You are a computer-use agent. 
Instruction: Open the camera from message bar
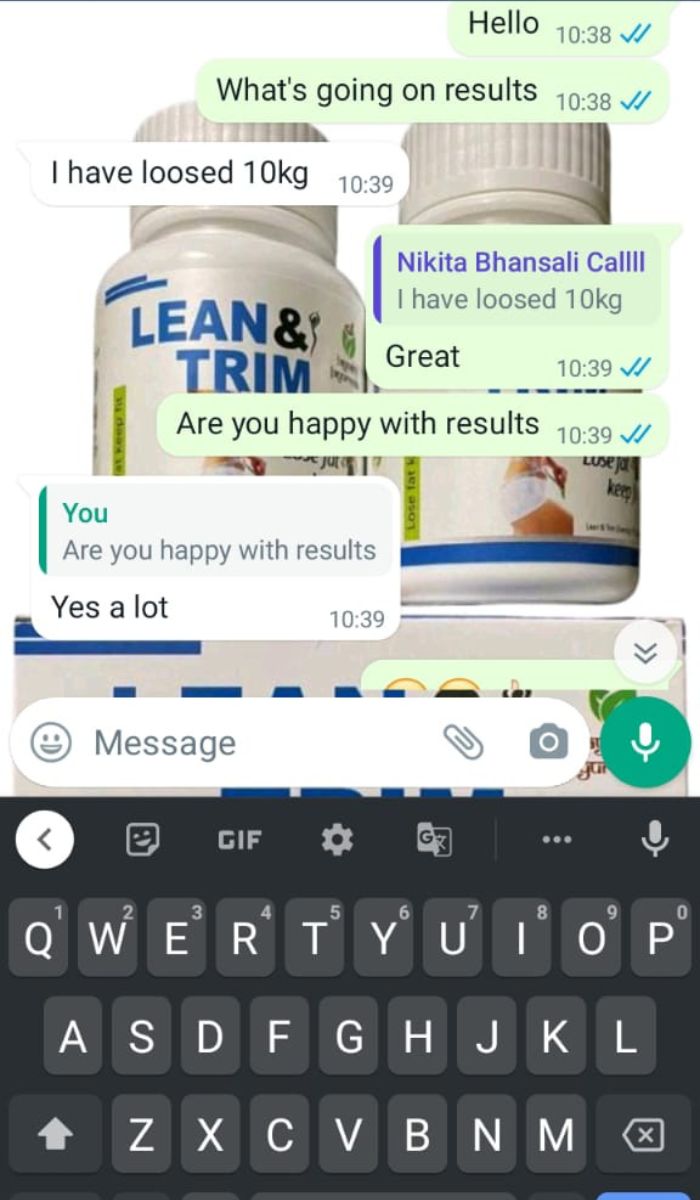(x=548, y=742)
